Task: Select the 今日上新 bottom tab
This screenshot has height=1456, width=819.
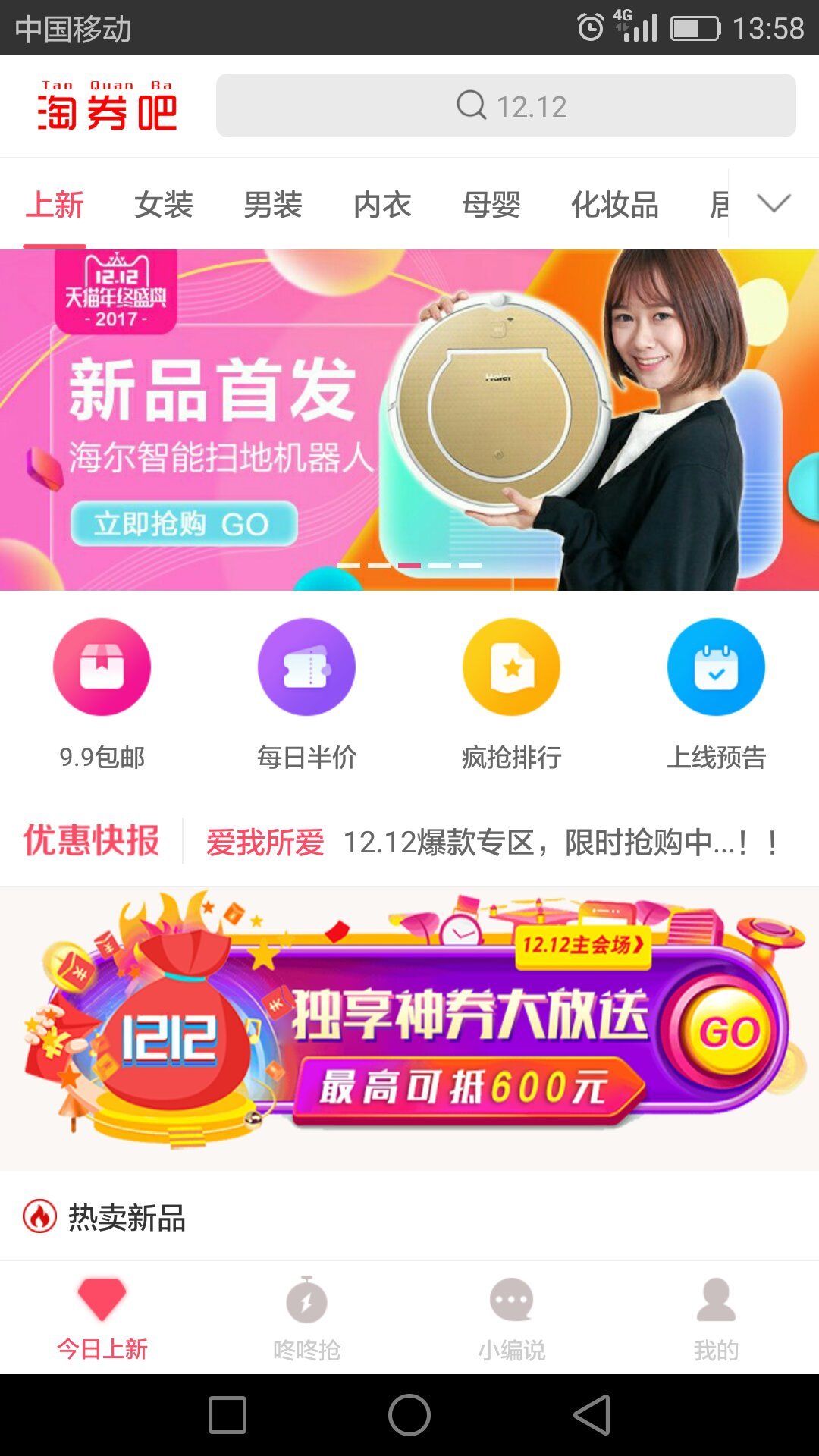Action: 102,1318
